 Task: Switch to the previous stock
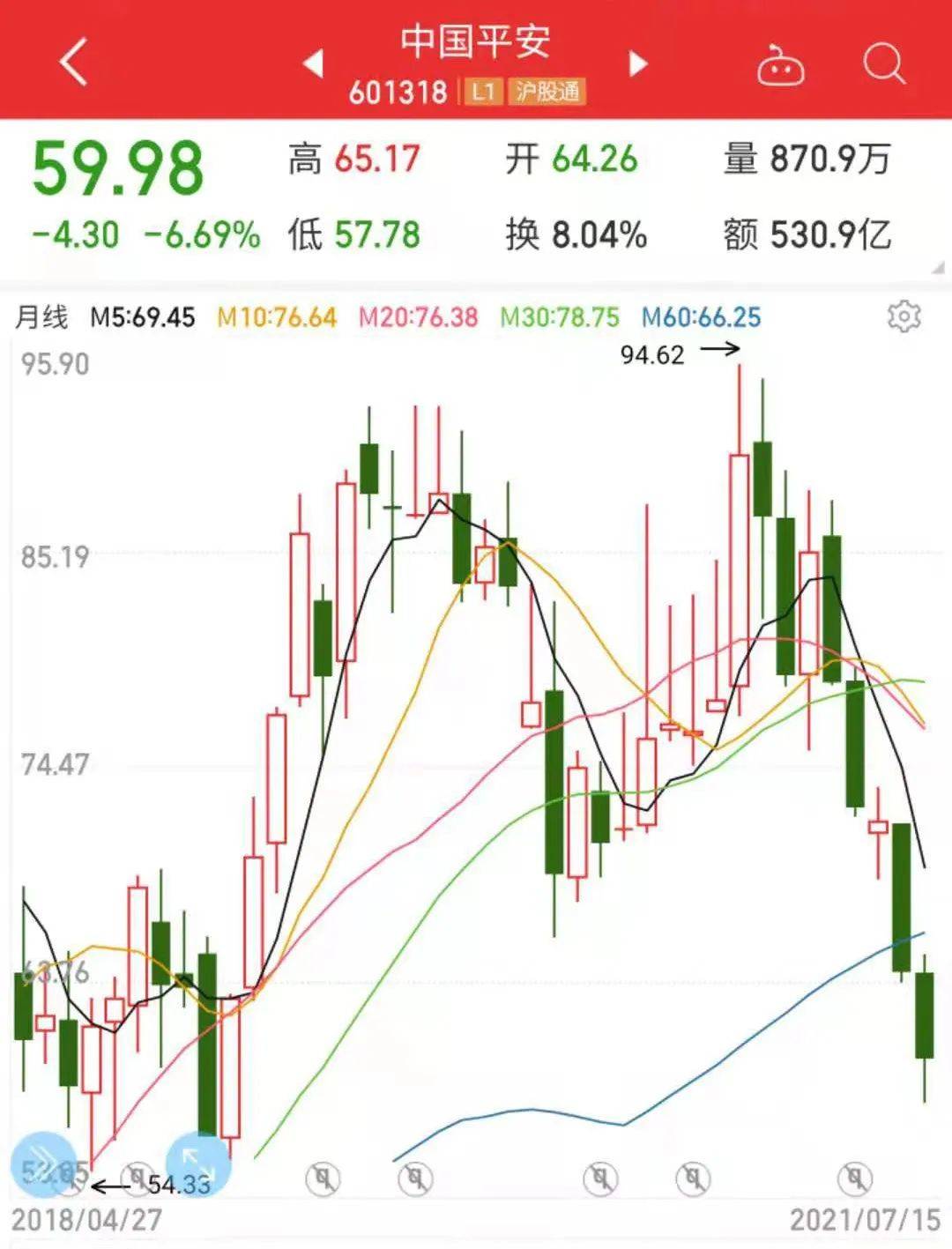(x=313, y=63)
